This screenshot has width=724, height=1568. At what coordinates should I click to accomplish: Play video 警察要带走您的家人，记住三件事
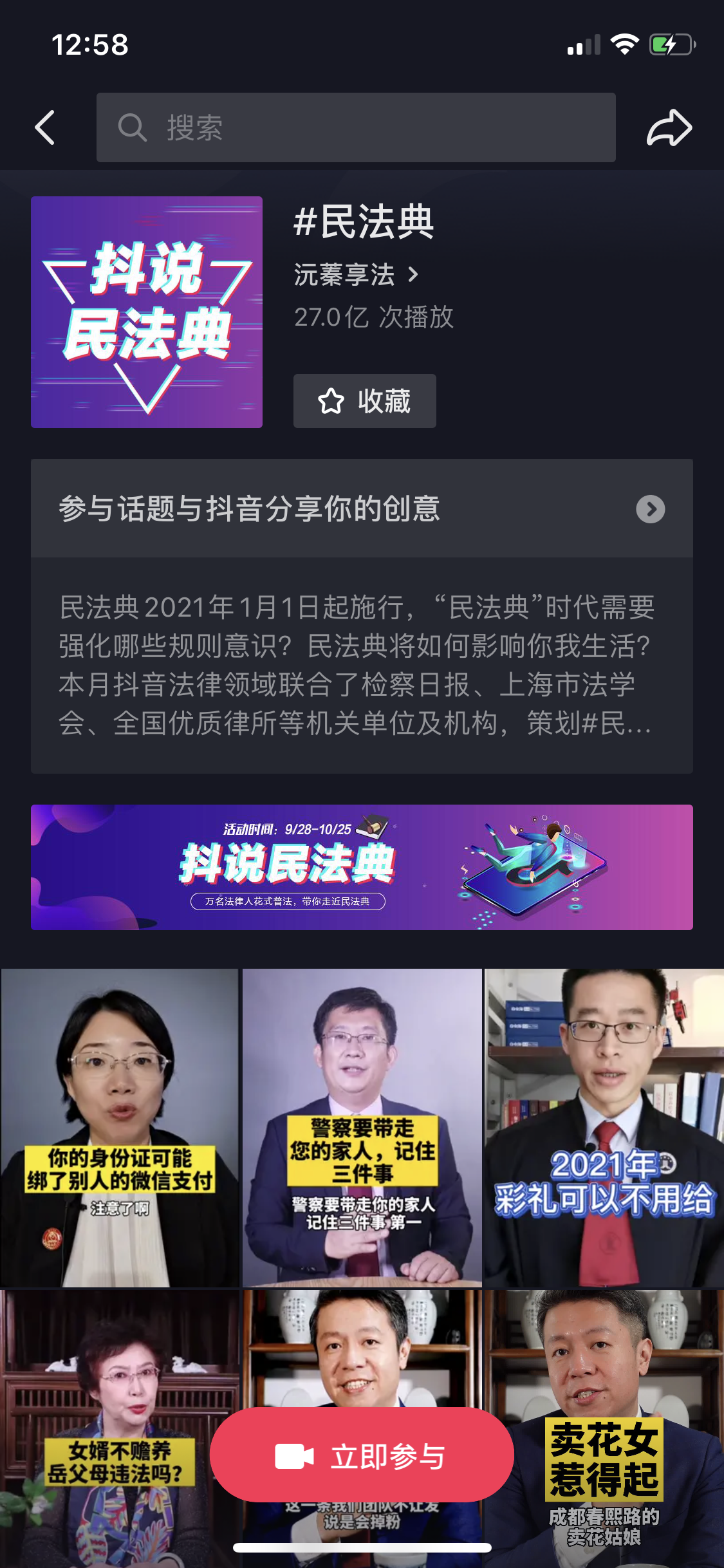362,1128
